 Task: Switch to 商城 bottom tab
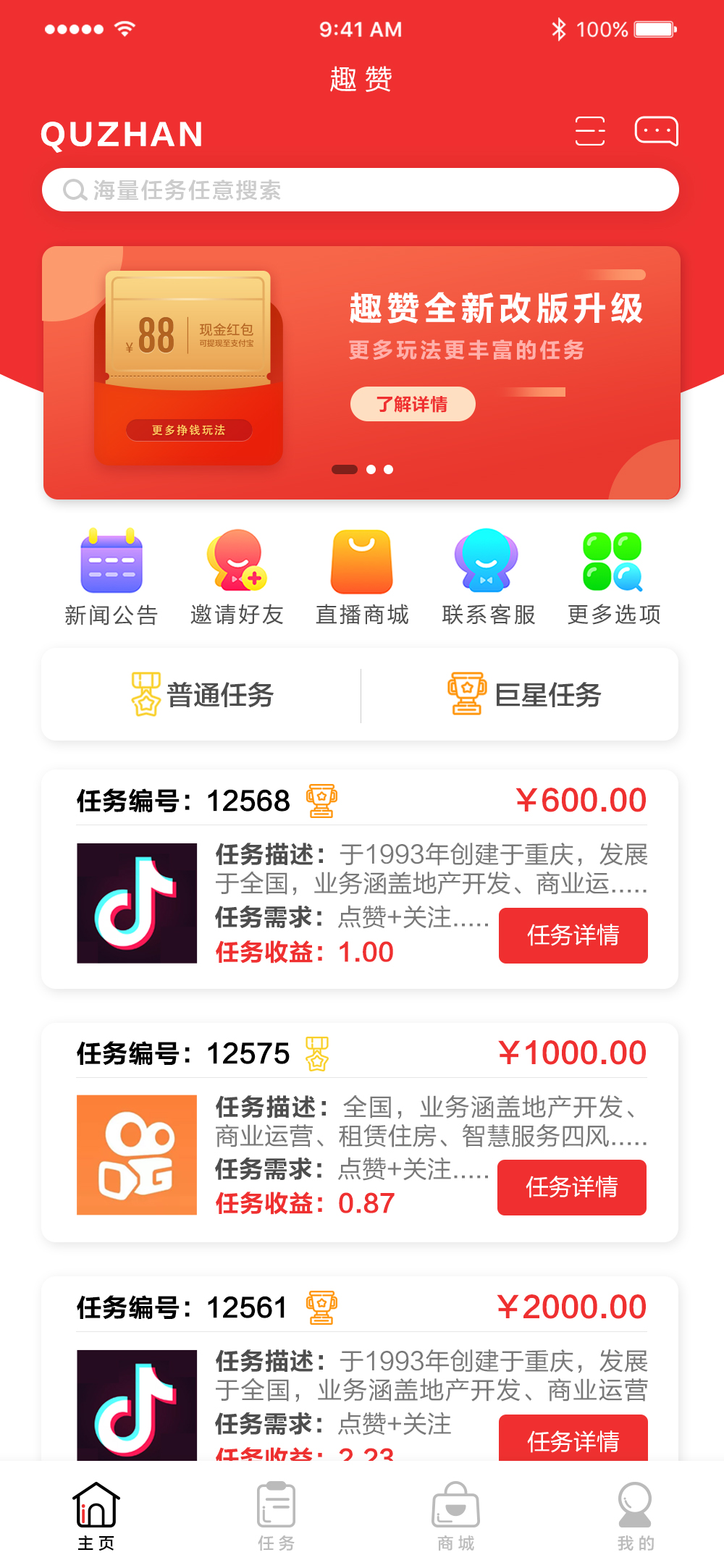coord(455,1516)
